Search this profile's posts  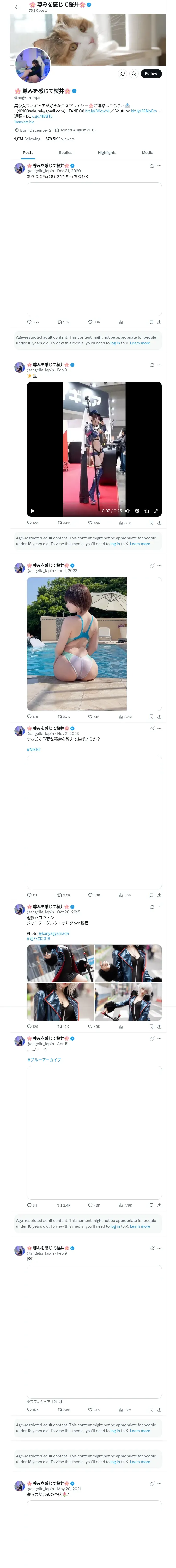pyautogui.click(x=133, y=74)
